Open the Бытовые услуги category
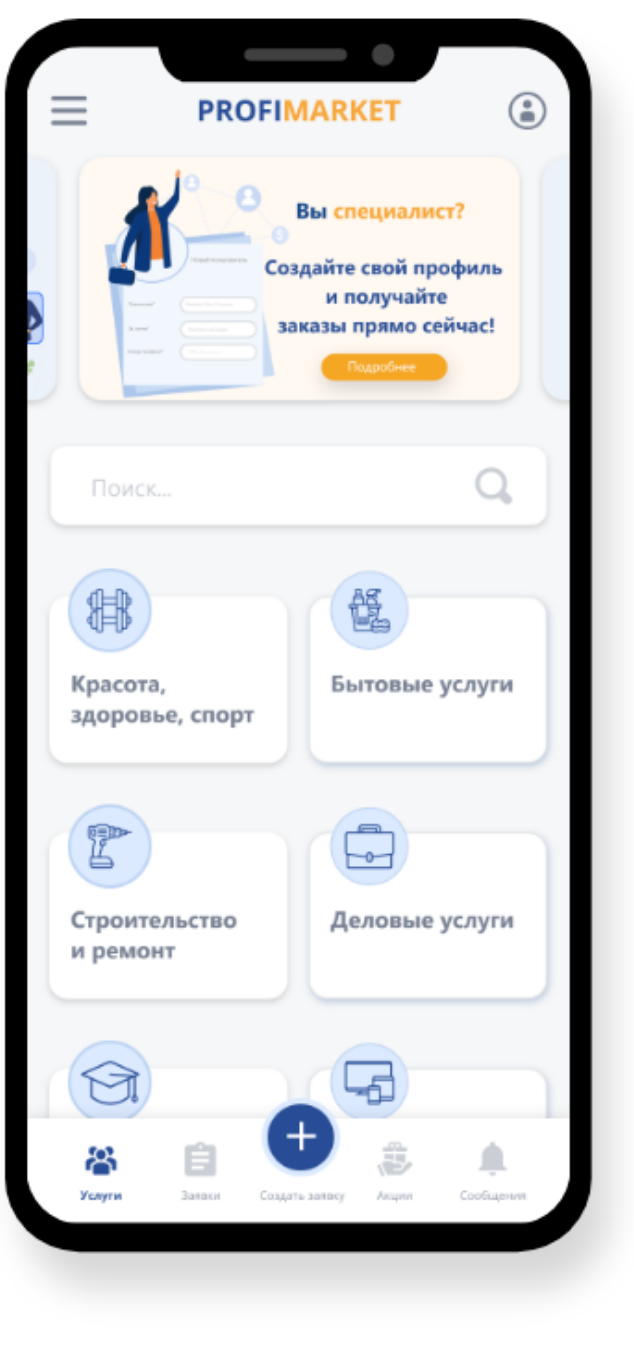This screenshot has height=1346, width=634. coord(428,679)
